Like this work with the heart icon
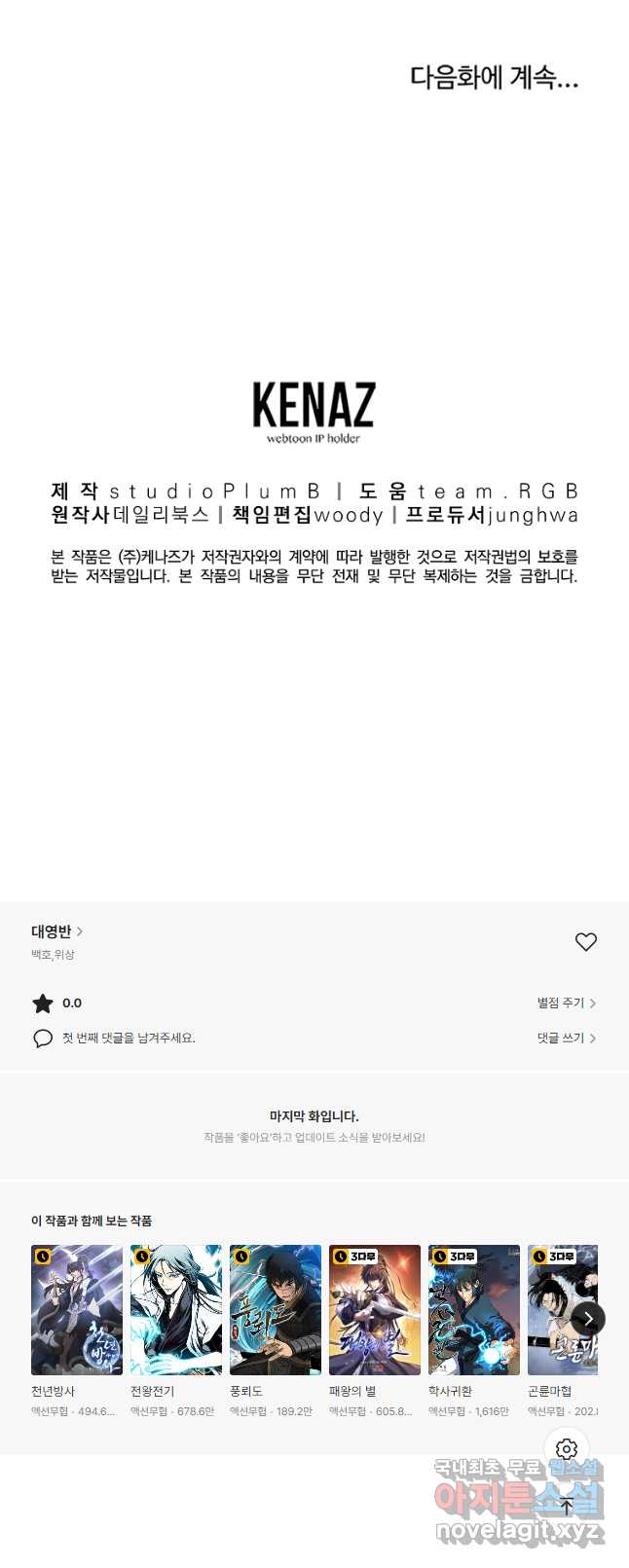 coord(585,941)
